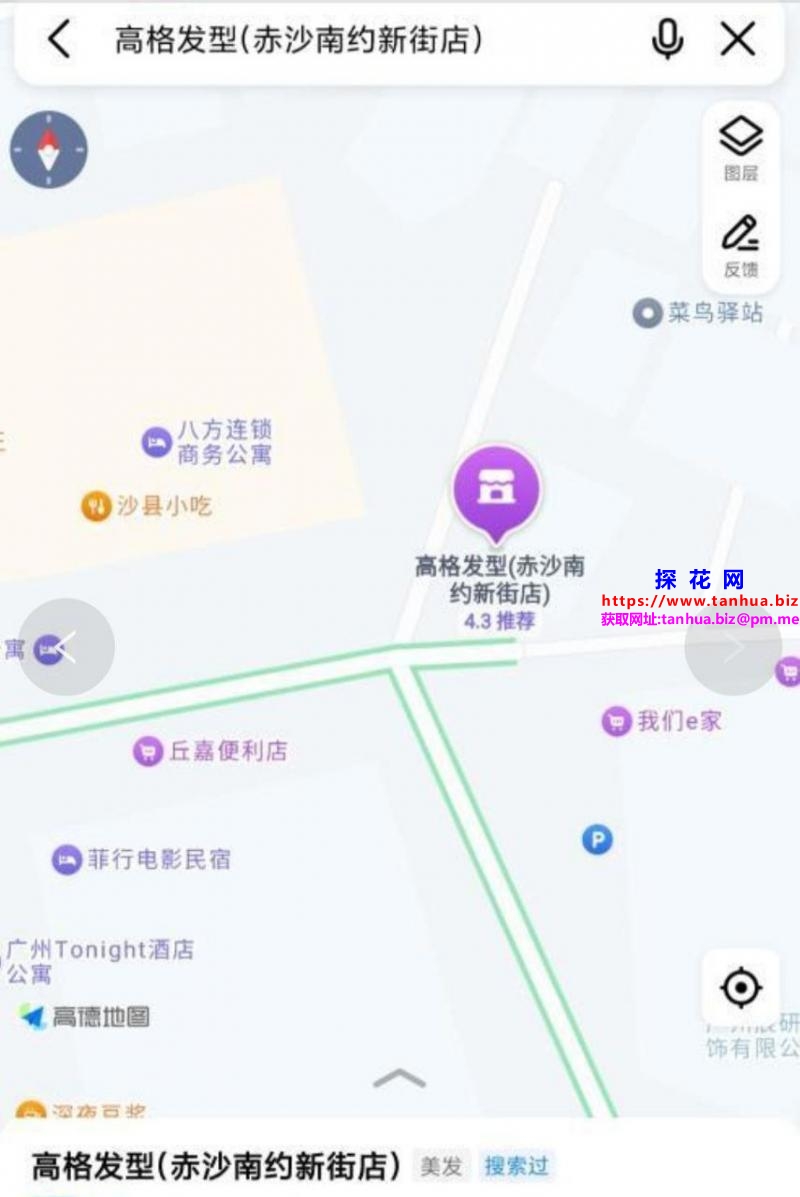Tap the purple 高格发型 store pin

pos(496,491)
